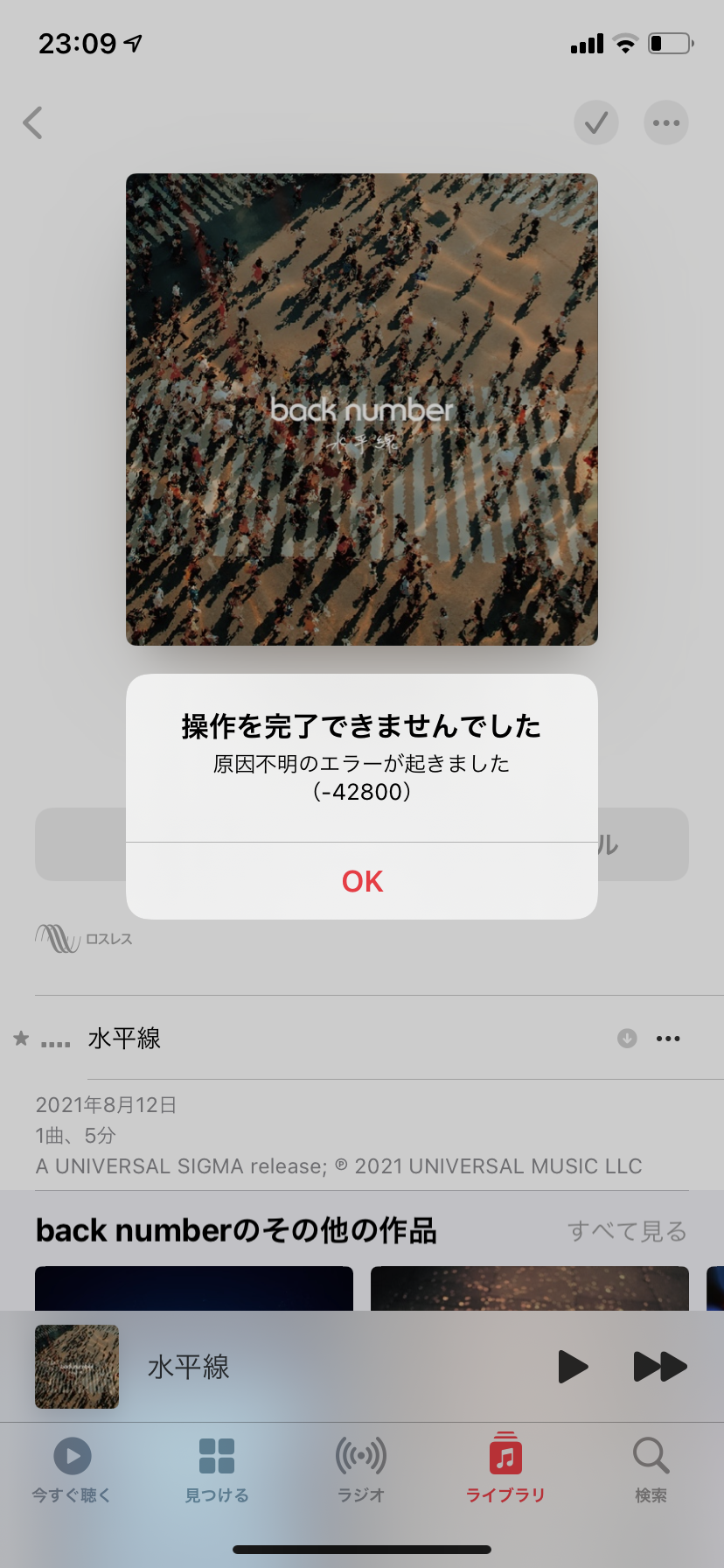This screenshot has height=1568, width=724.
Task: Open すべて見る for back number works
Action: pos(627,1231)
